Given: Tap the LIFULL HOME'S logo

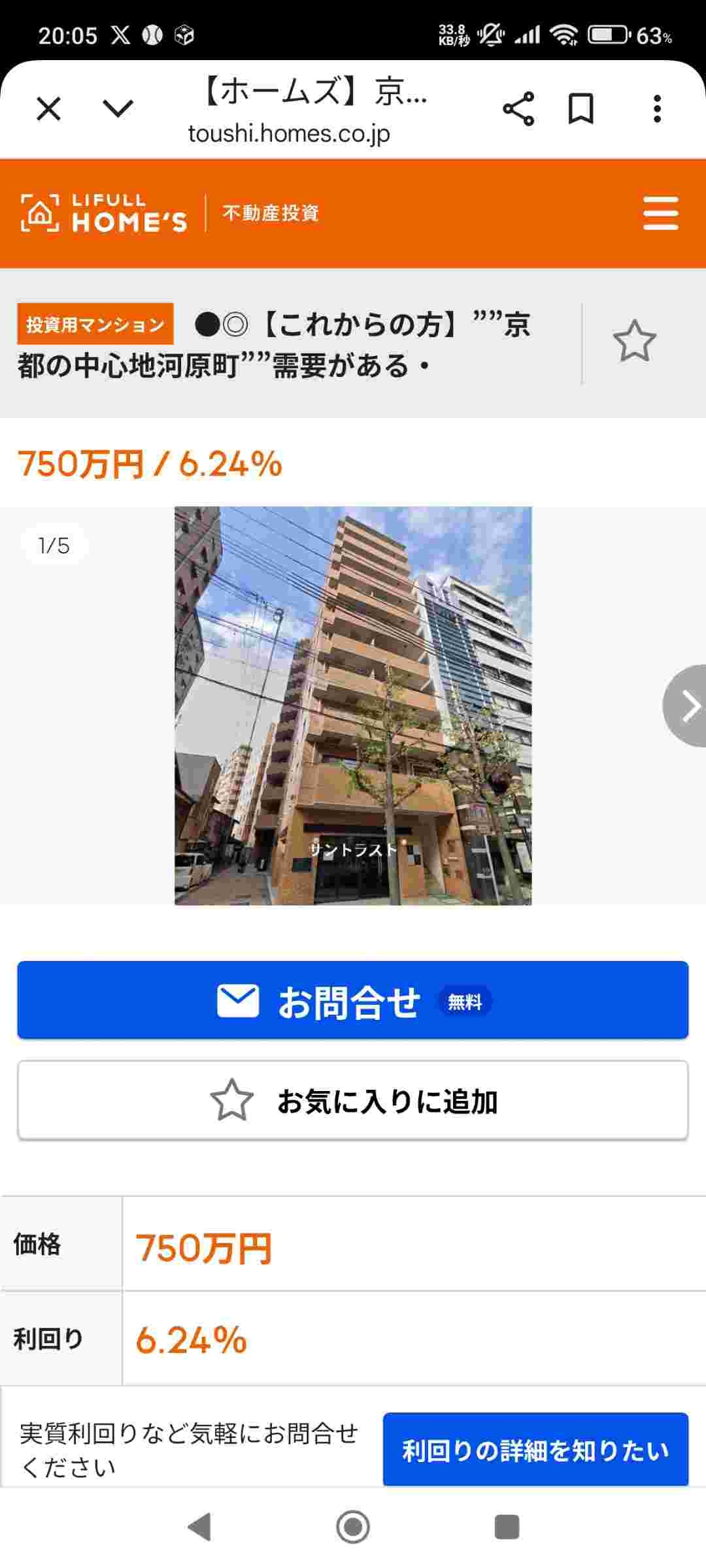Looking at the screenshot, I should pos(105,213).
